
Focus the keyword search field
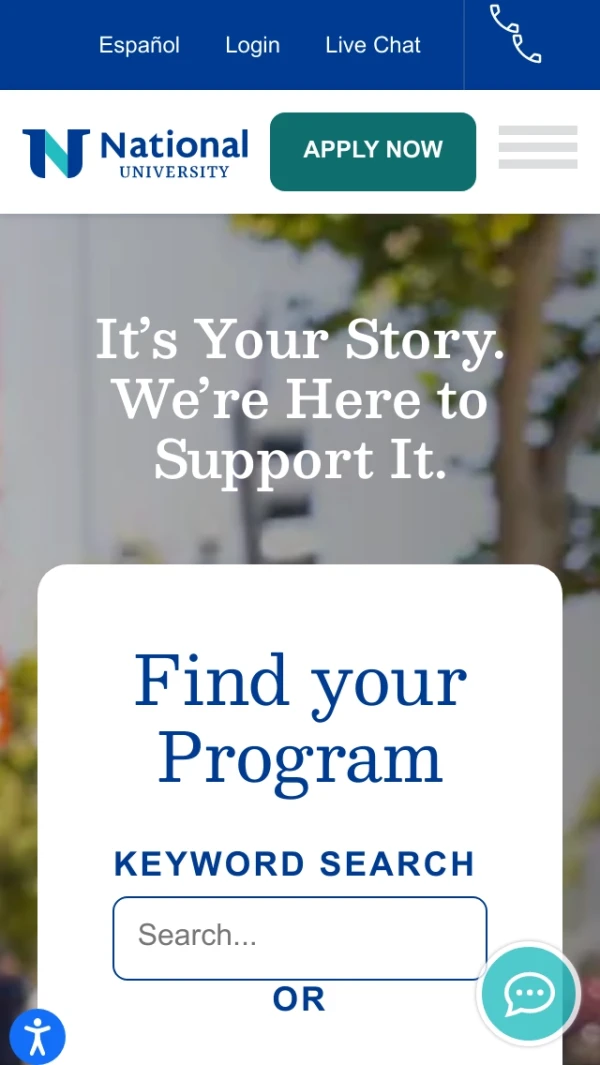coord(299,937)
